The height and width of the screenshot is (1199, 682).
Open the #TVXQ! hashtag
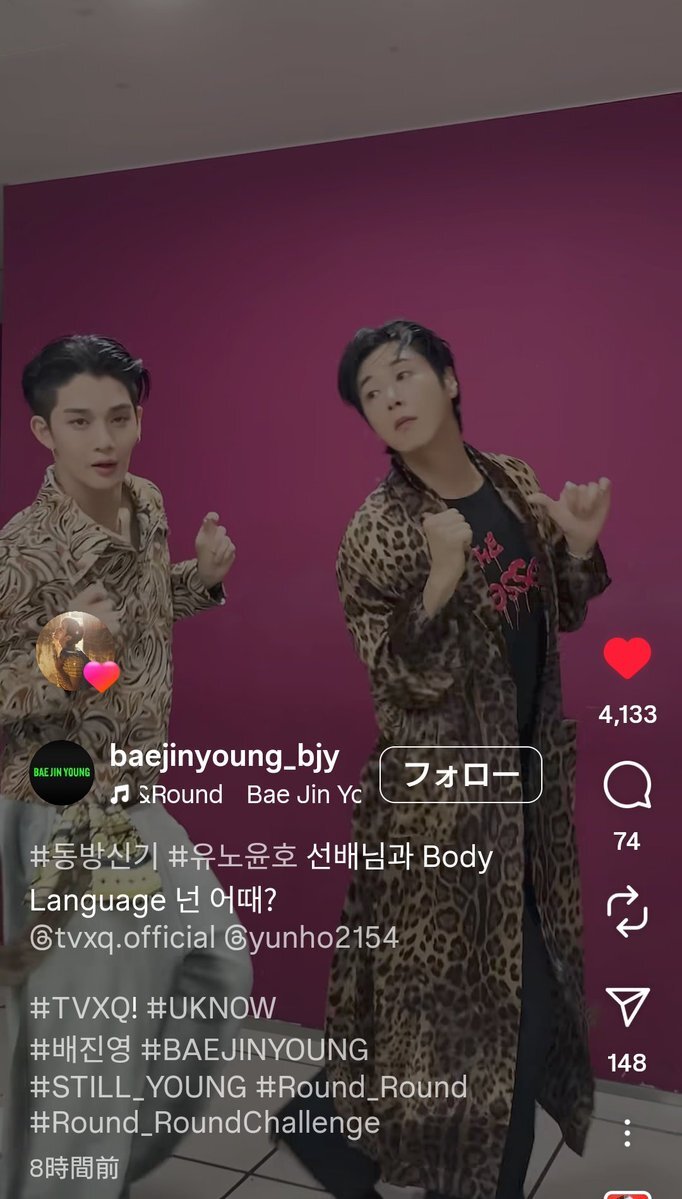[84, 1008]
